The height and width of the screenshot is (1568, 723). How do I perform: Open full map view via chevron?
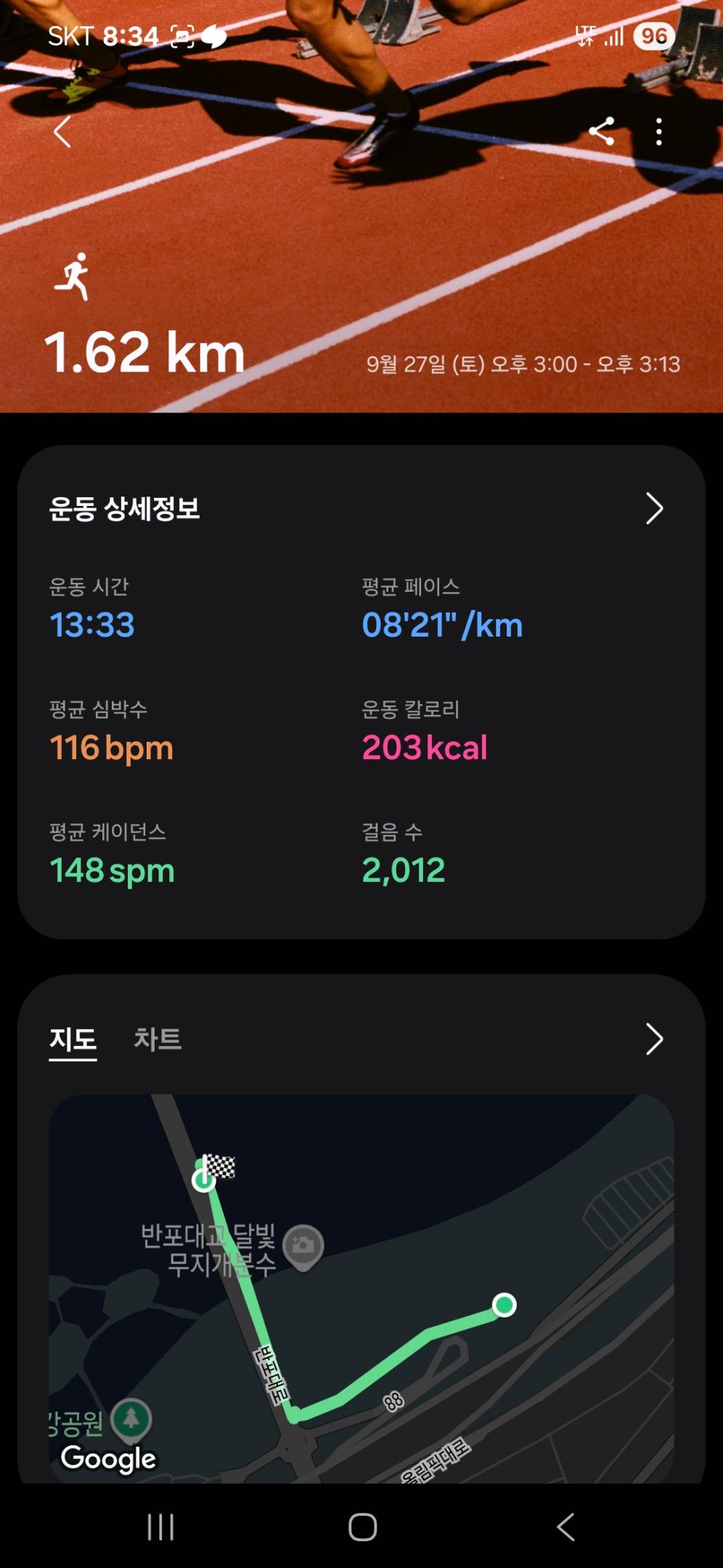(x=654, y=1039)
